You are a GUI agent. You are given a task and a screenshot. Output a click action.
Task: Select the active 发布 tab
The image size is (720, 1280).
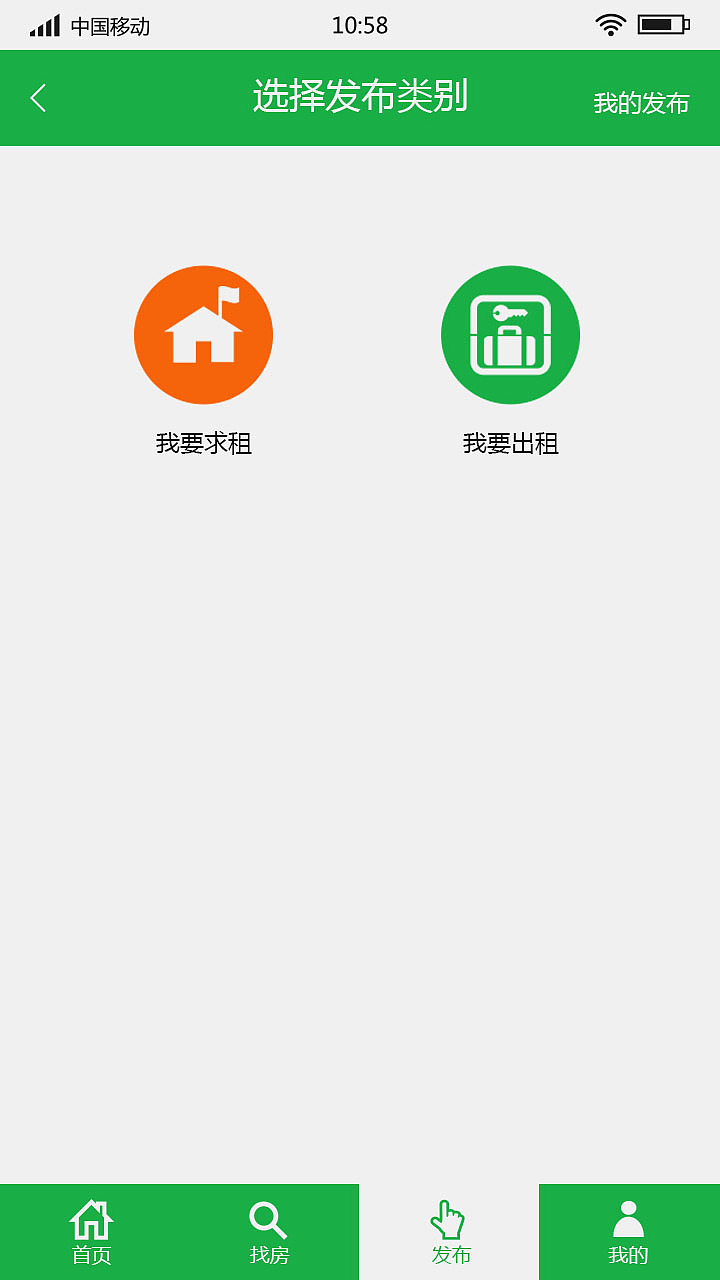(449, 1232)
